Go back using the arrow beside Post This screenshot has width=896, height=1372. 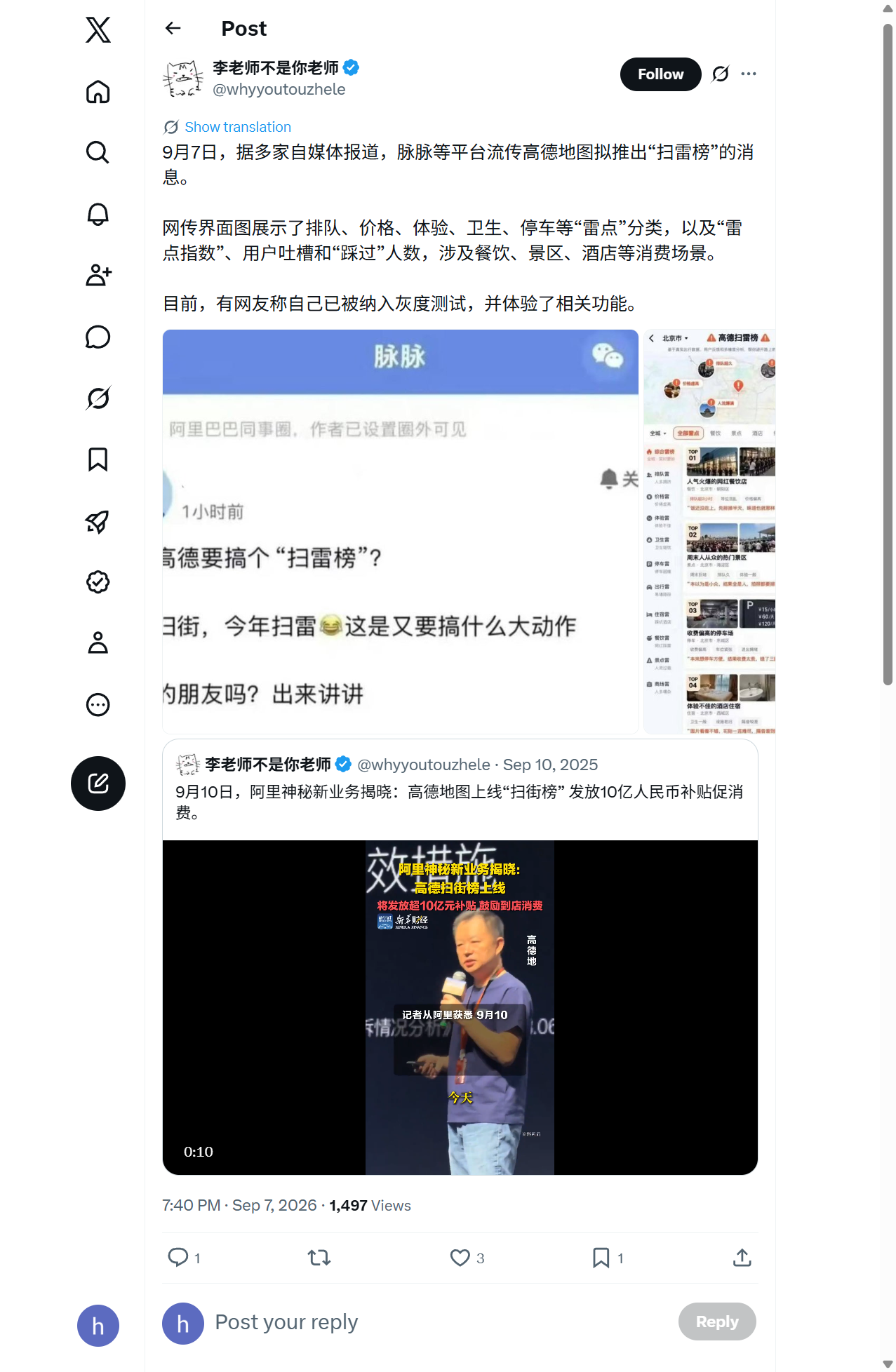click(x=173, y=28)
